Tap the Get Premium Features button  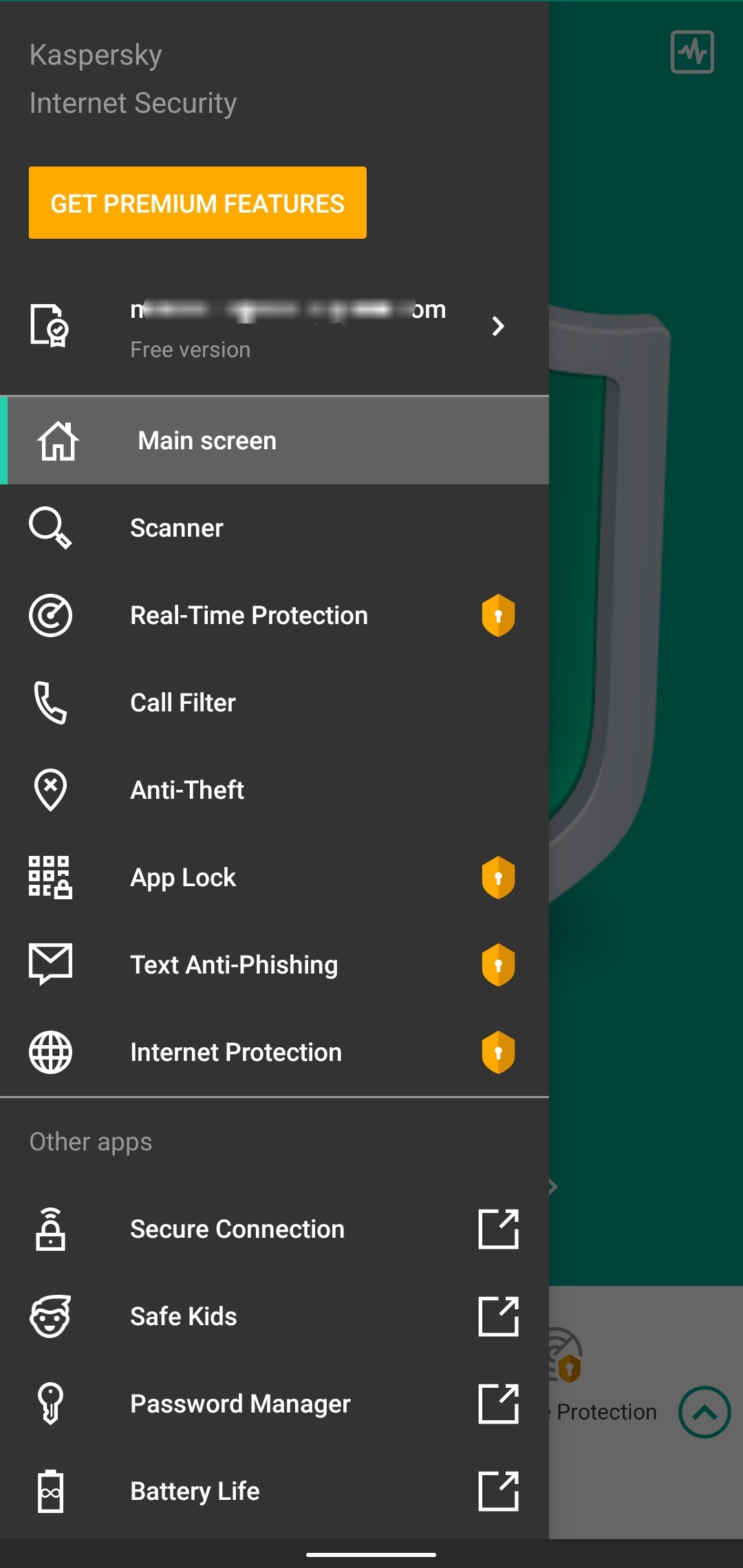[x=197, y=203]
